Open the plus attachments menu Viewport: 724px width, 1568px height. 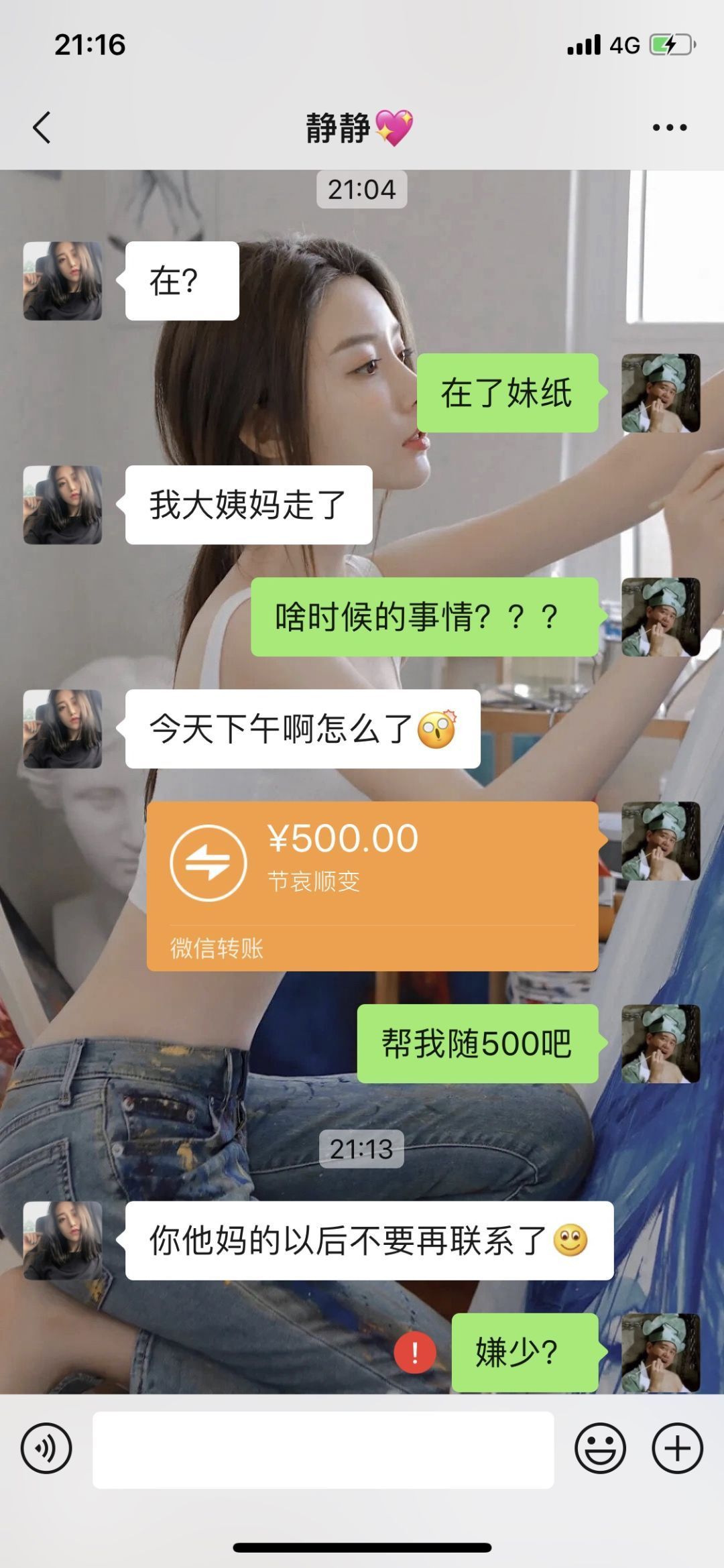pos(677,1448)
